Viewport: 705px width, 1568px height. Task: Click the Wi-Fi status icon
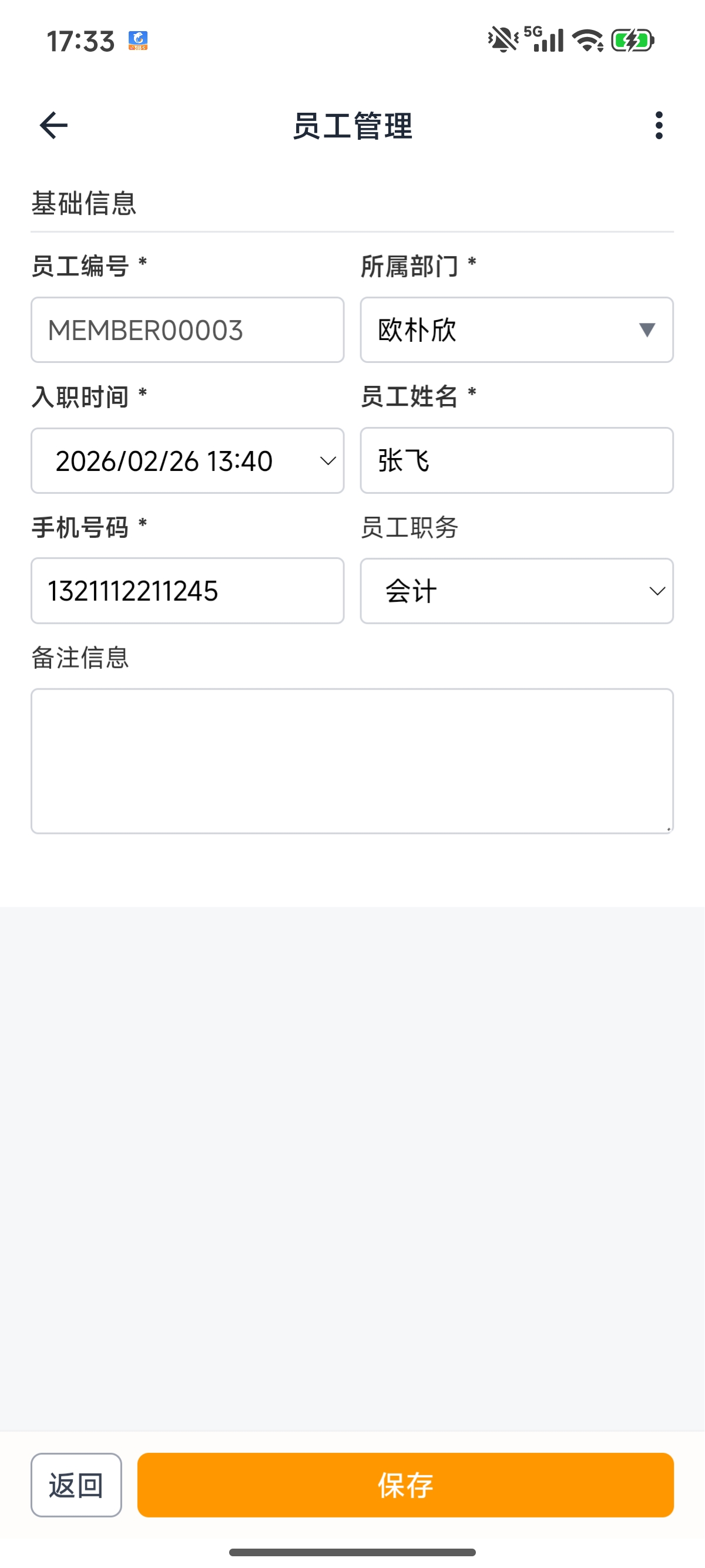click(x=588, y=39)
